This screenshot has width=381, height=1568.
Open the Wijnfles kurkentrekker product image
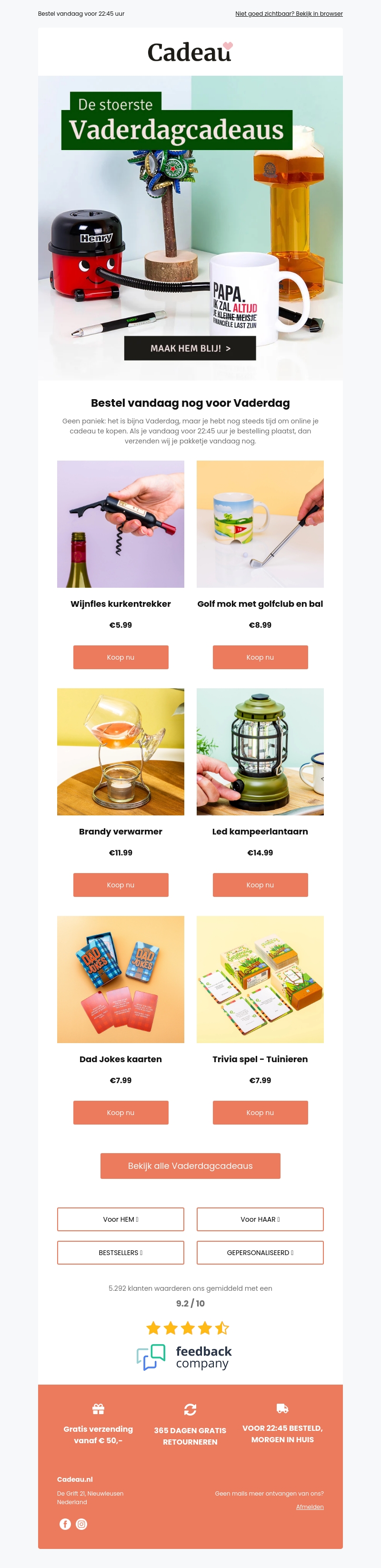[x=120, y=523]
